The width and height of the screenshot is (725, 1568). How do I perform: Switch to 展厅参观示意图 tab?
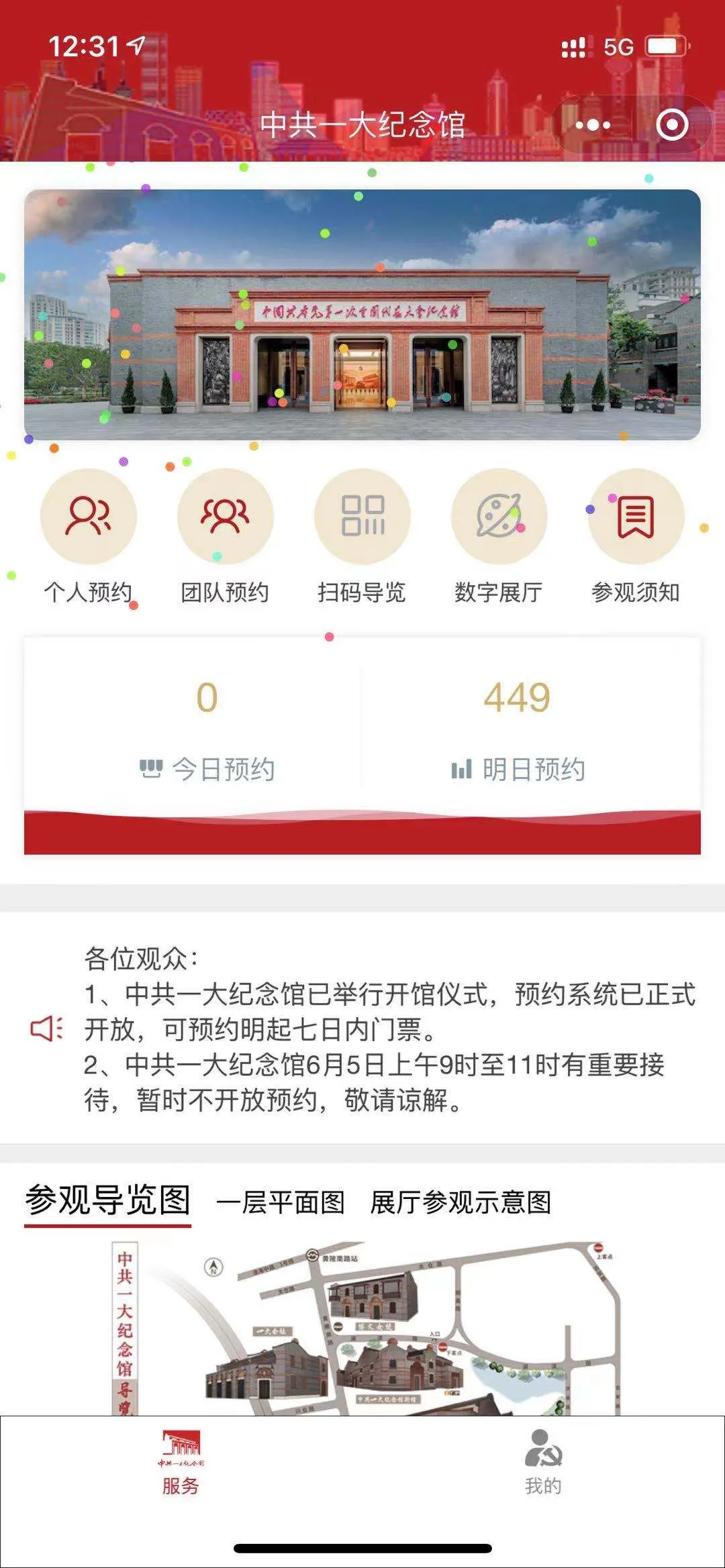pyautogui.click(x=461, y=1202)
